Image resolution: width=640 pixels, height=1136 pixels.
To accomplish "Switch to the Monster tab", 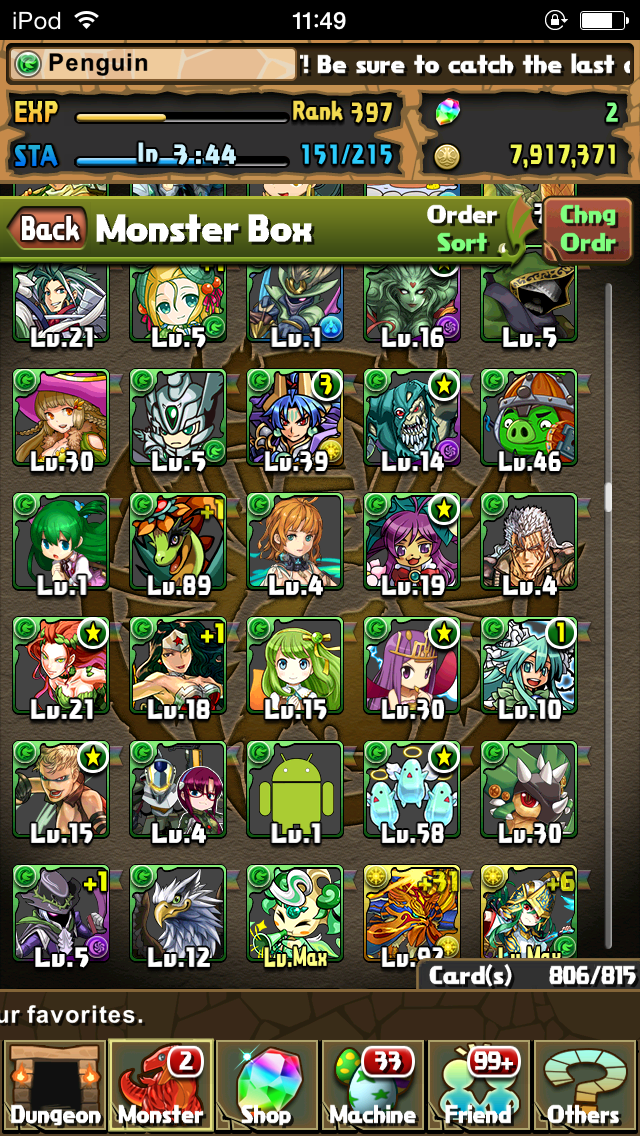I will click(160, 1085).
